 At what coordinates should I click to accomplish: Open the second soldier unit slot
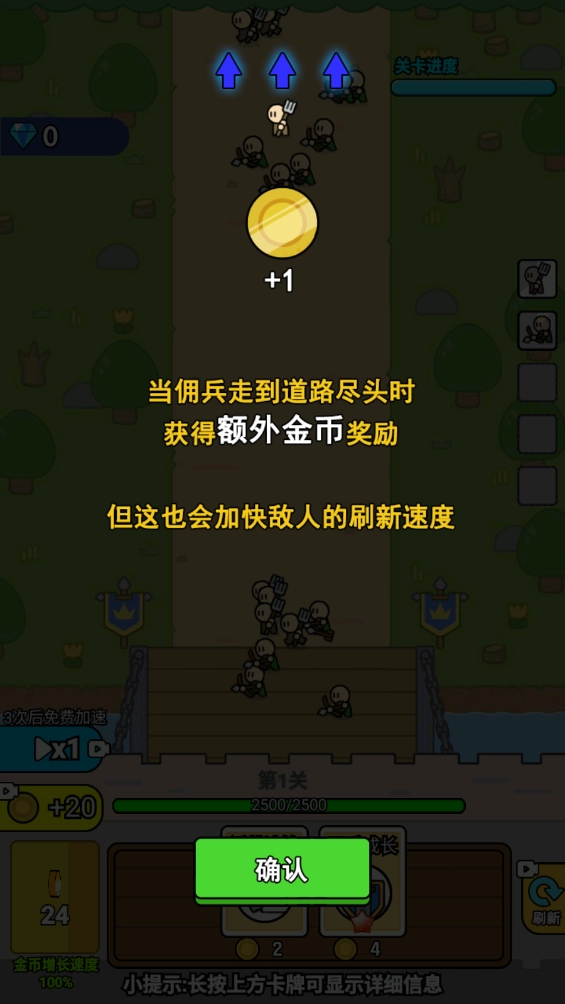coord(537,330)
